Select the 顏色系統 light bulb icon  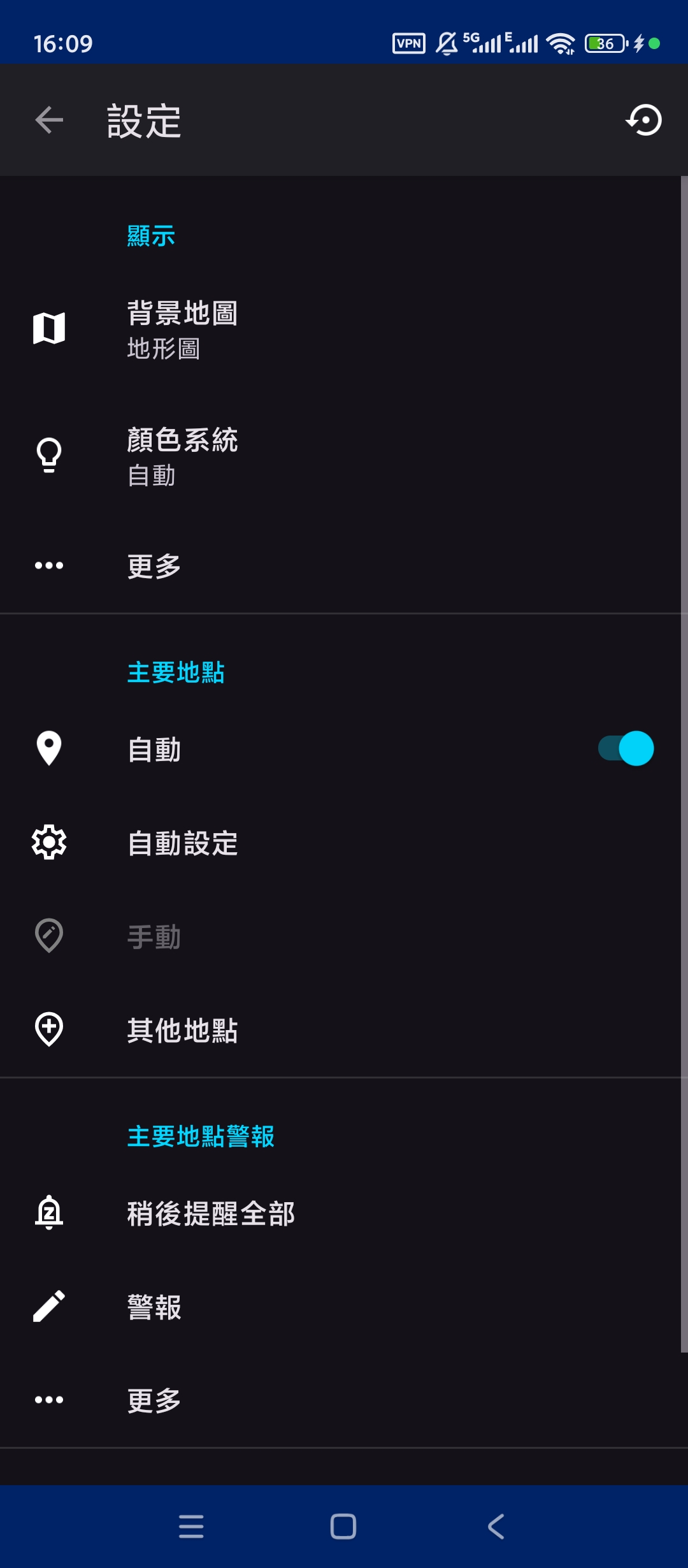coord(48,455)
